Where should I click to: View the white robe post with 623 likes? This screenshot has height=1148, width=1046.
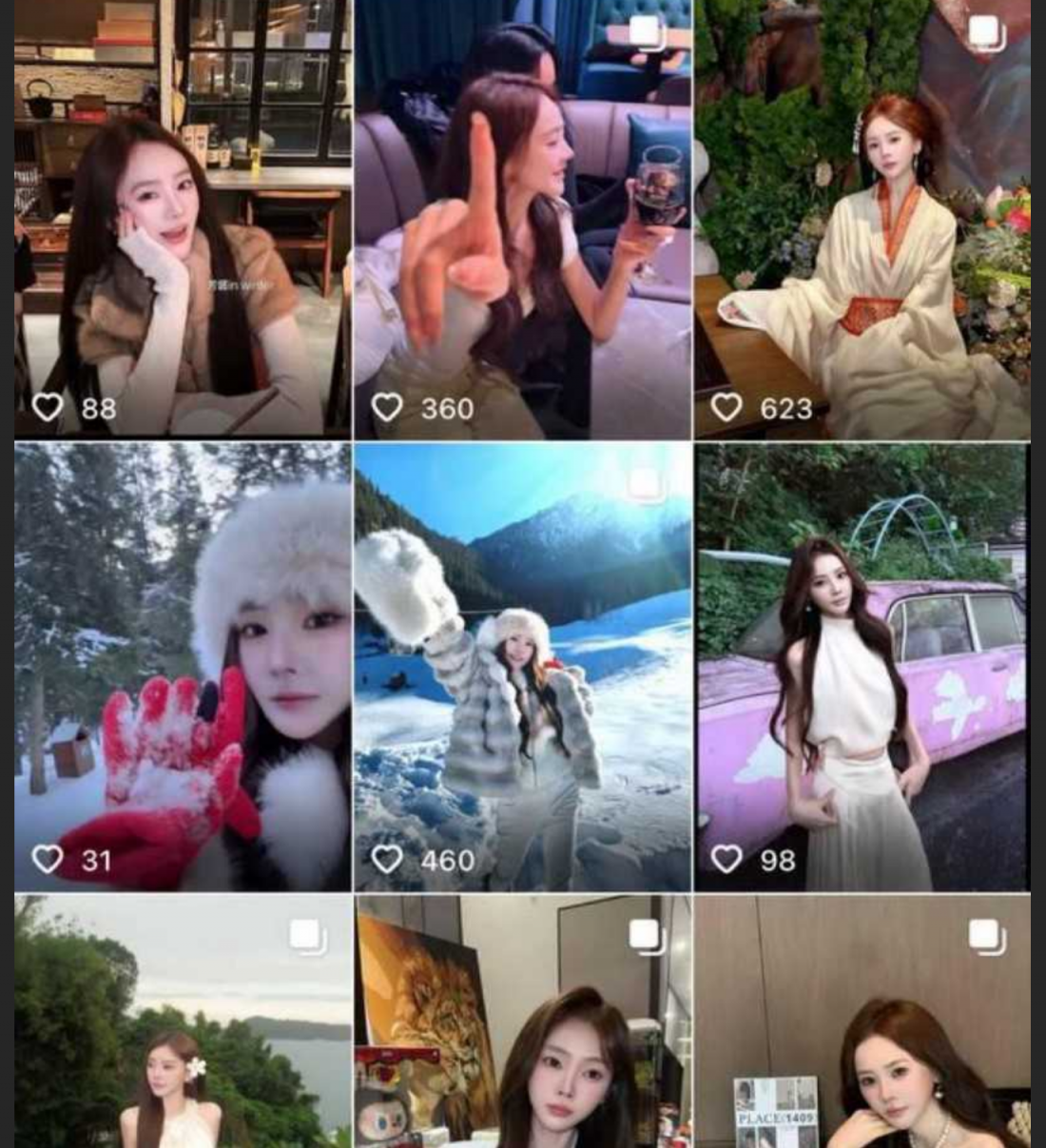pyautogui.click(x=862, y=219)
